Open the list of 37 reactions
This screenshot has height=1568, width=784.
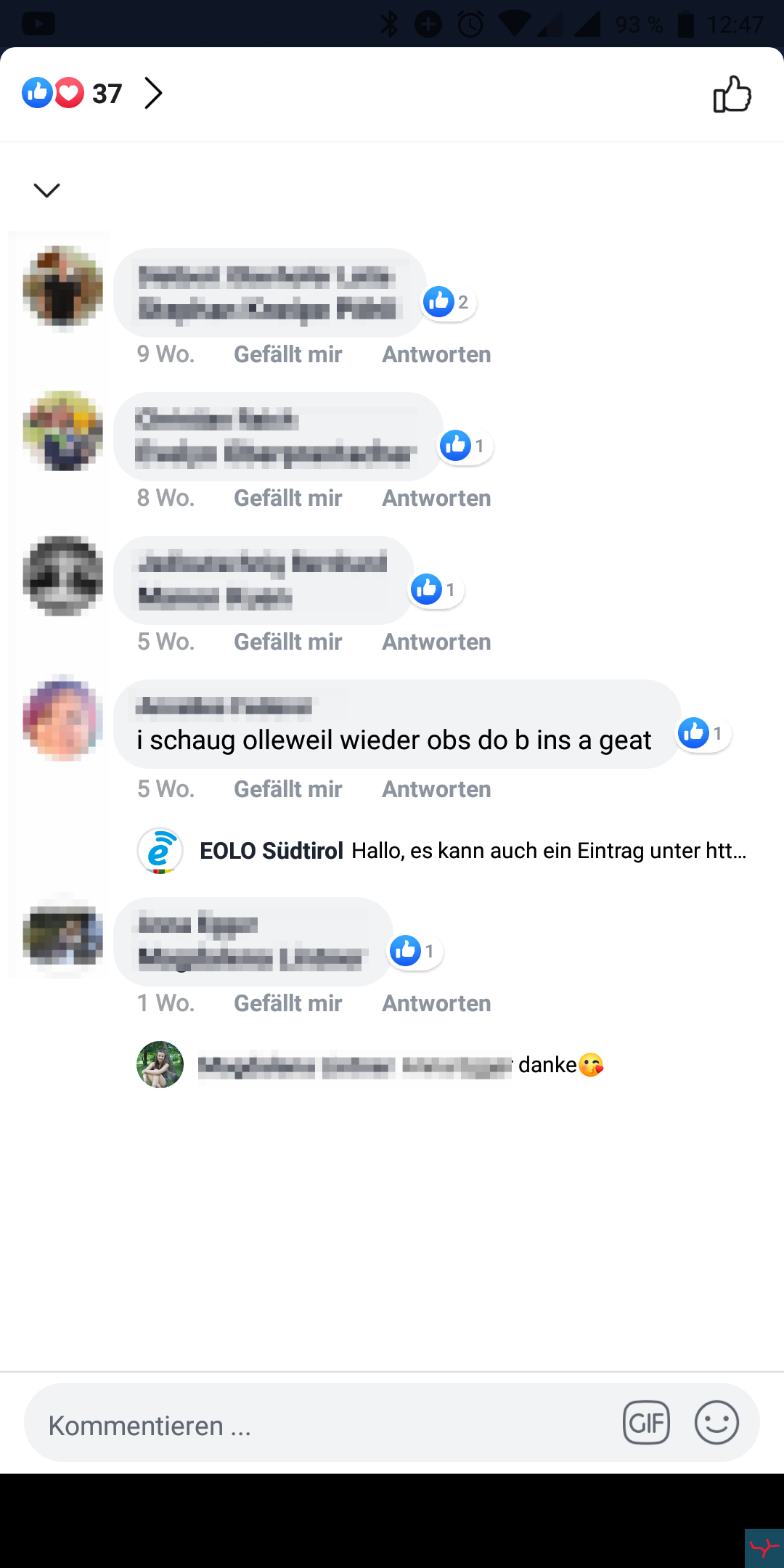pos(91,93)
